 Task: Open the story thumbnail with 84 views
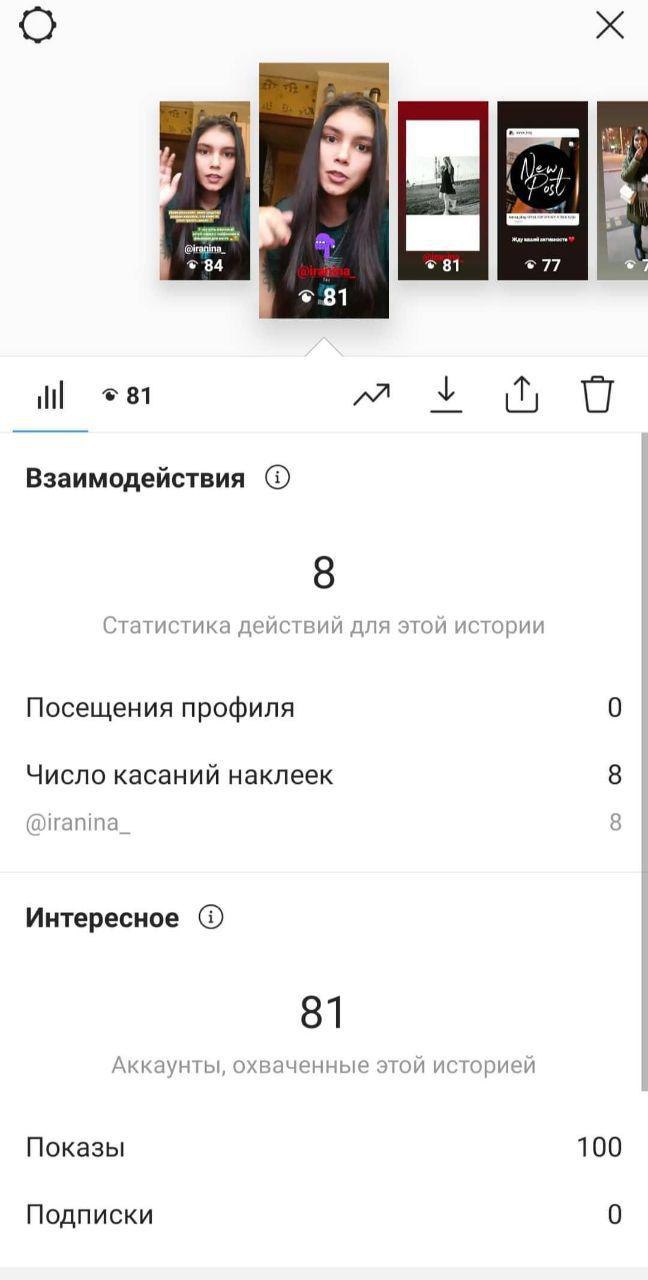point(205,190)
